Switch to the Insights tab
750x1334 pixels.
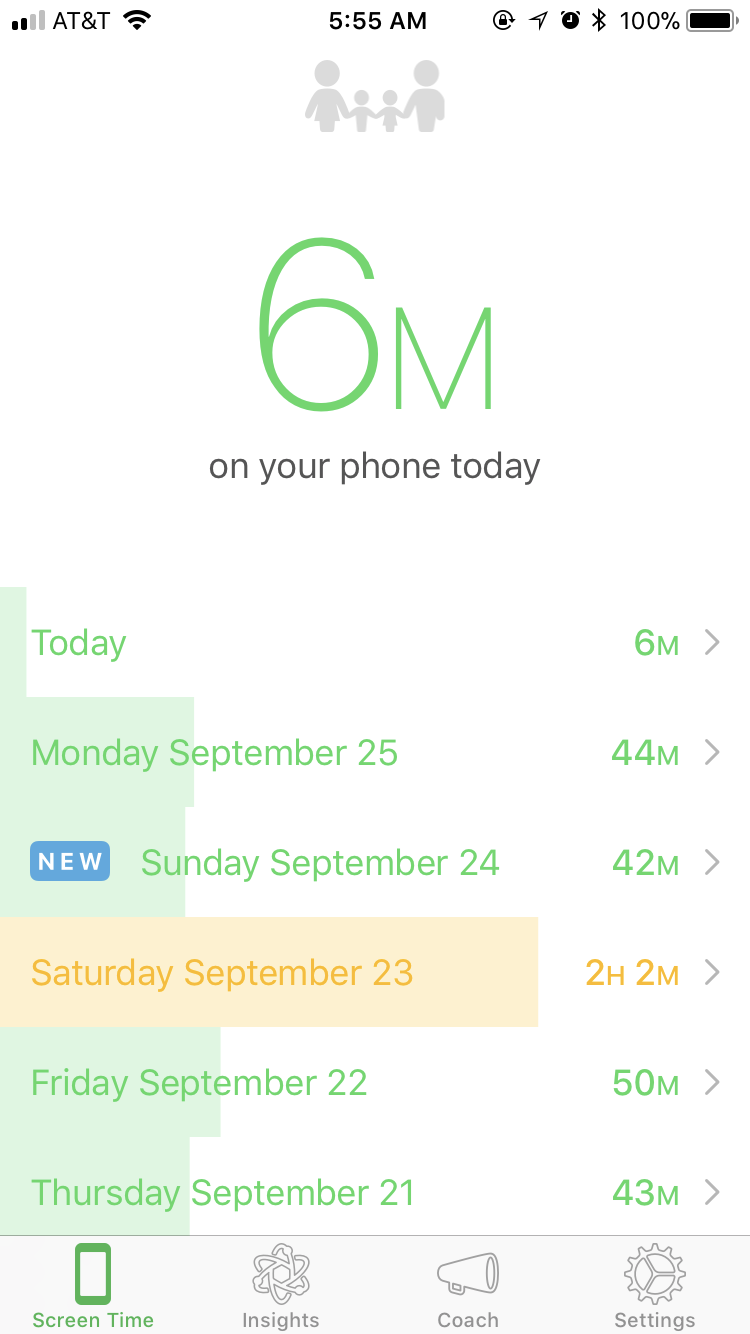click(280, 1286)
